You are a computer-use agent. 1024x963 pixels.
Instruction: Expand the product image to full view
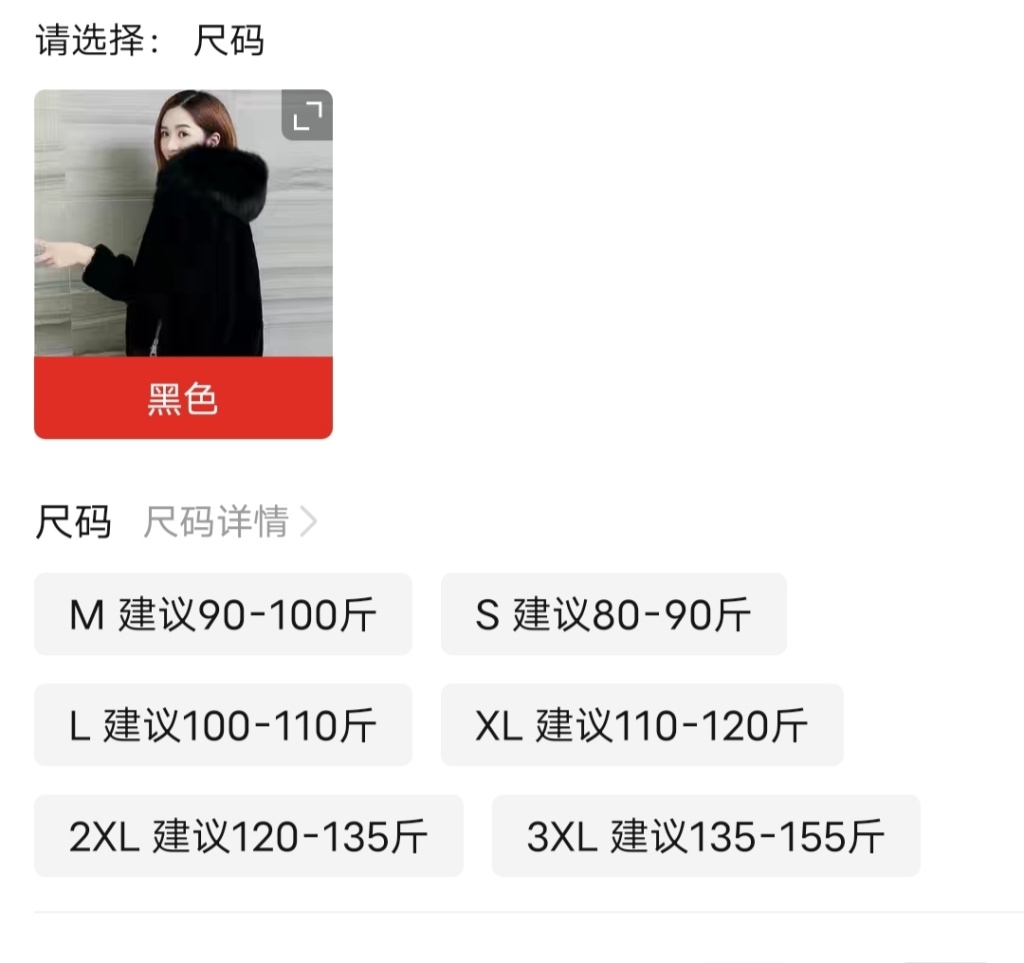(307, 115)
